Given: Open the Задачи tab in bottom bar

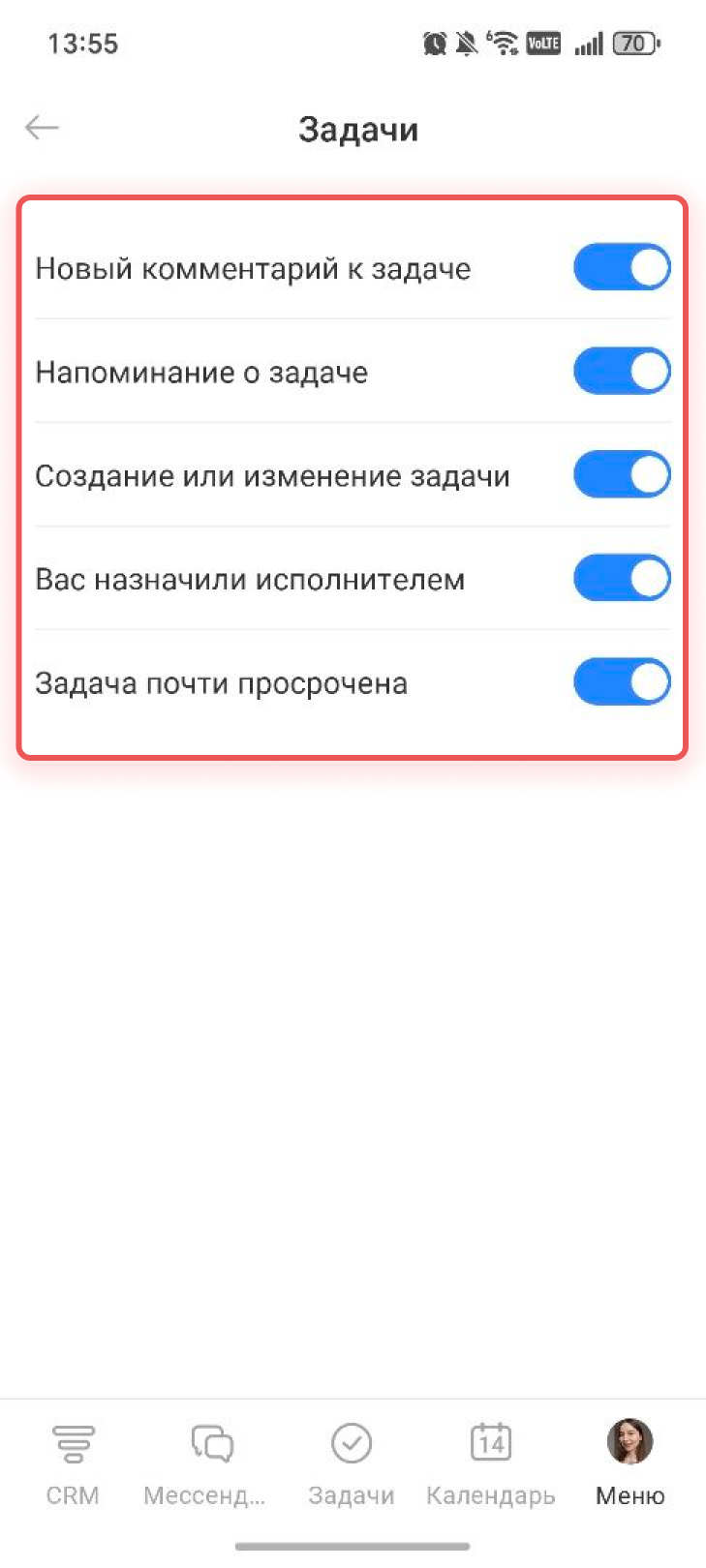Looking at the screenshot, I should pos(352,1463).
